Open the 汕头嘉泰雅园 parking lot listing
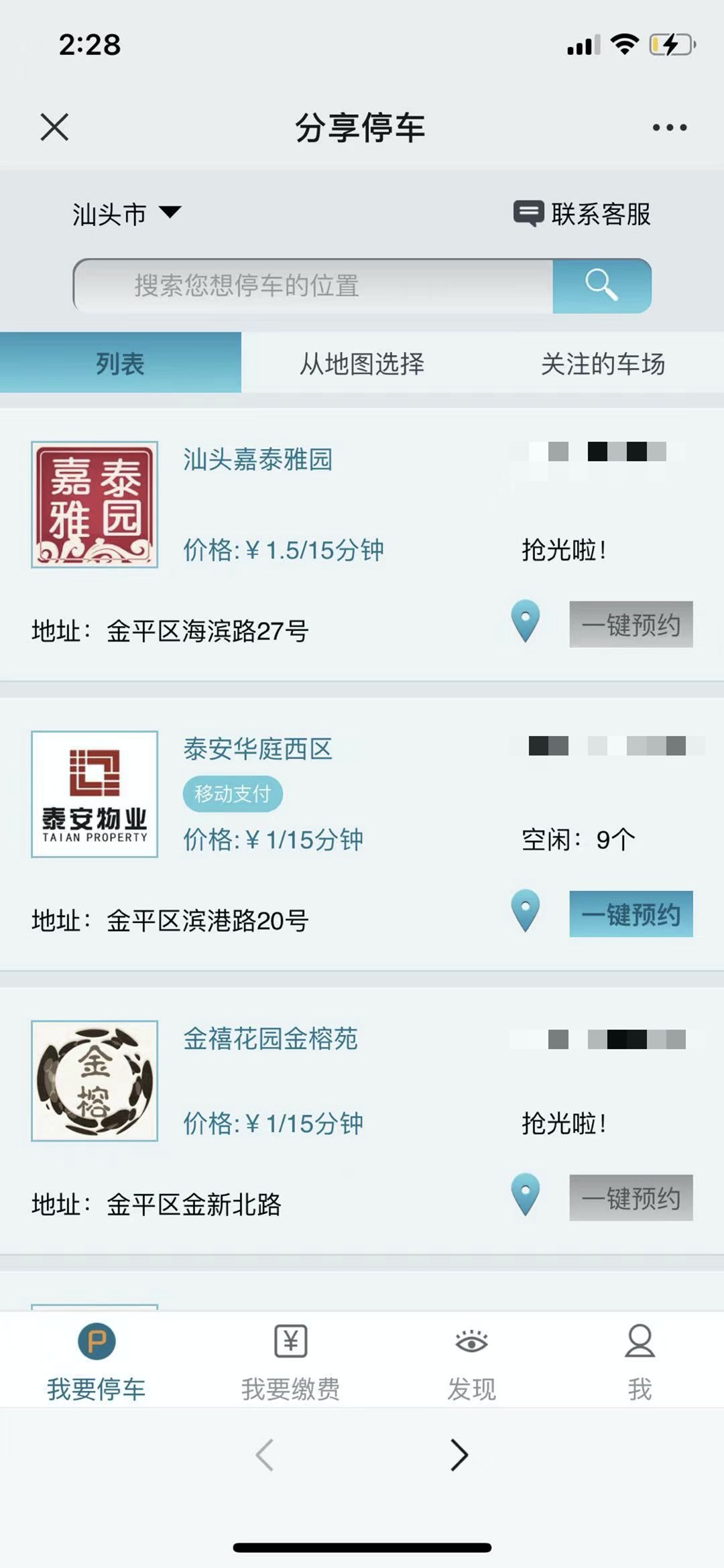Screen dimensions: 724x1568 pyautogui.click(x=258, y=460)
